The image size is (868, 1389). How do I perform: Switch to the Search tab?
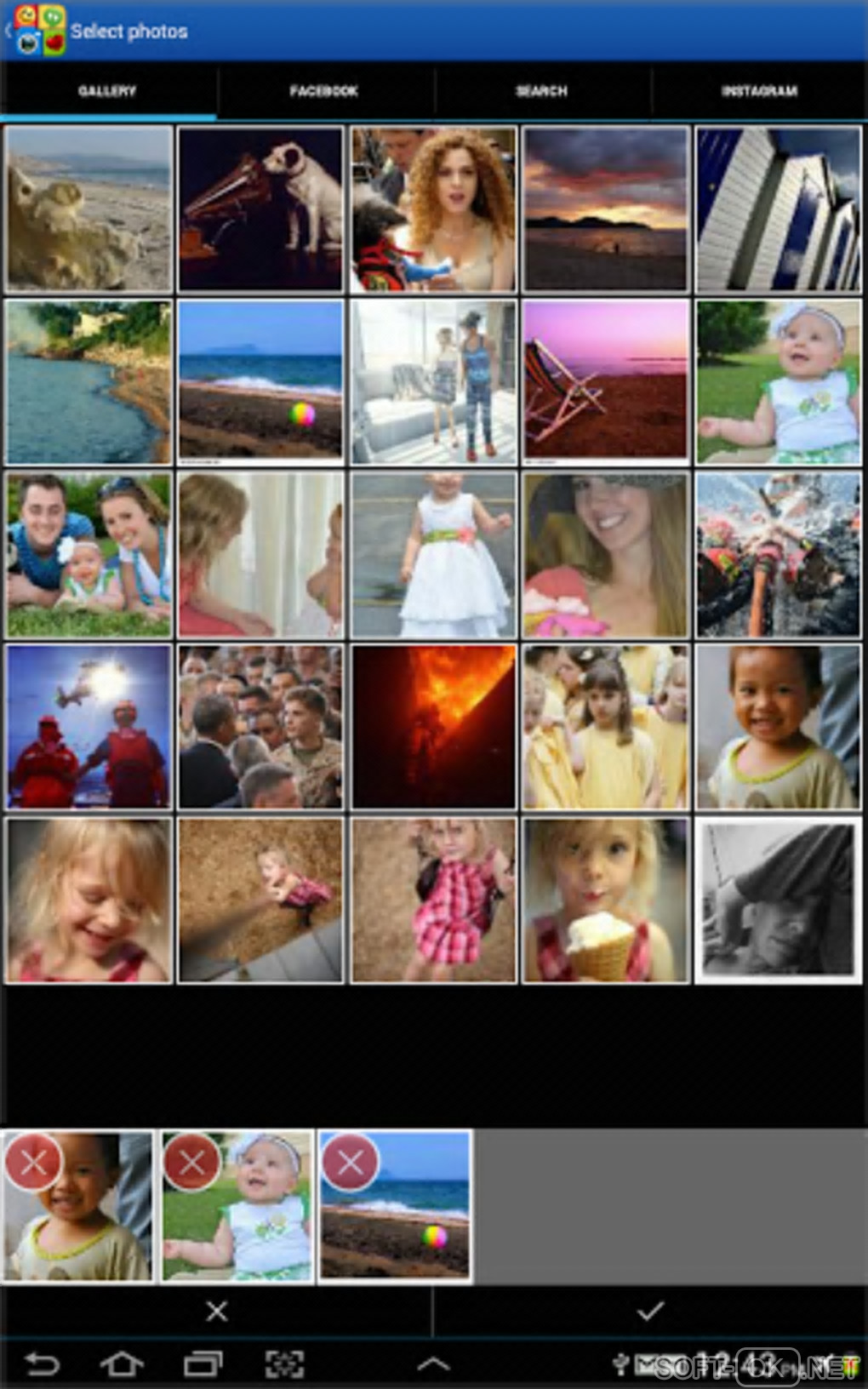coord(541,91)
